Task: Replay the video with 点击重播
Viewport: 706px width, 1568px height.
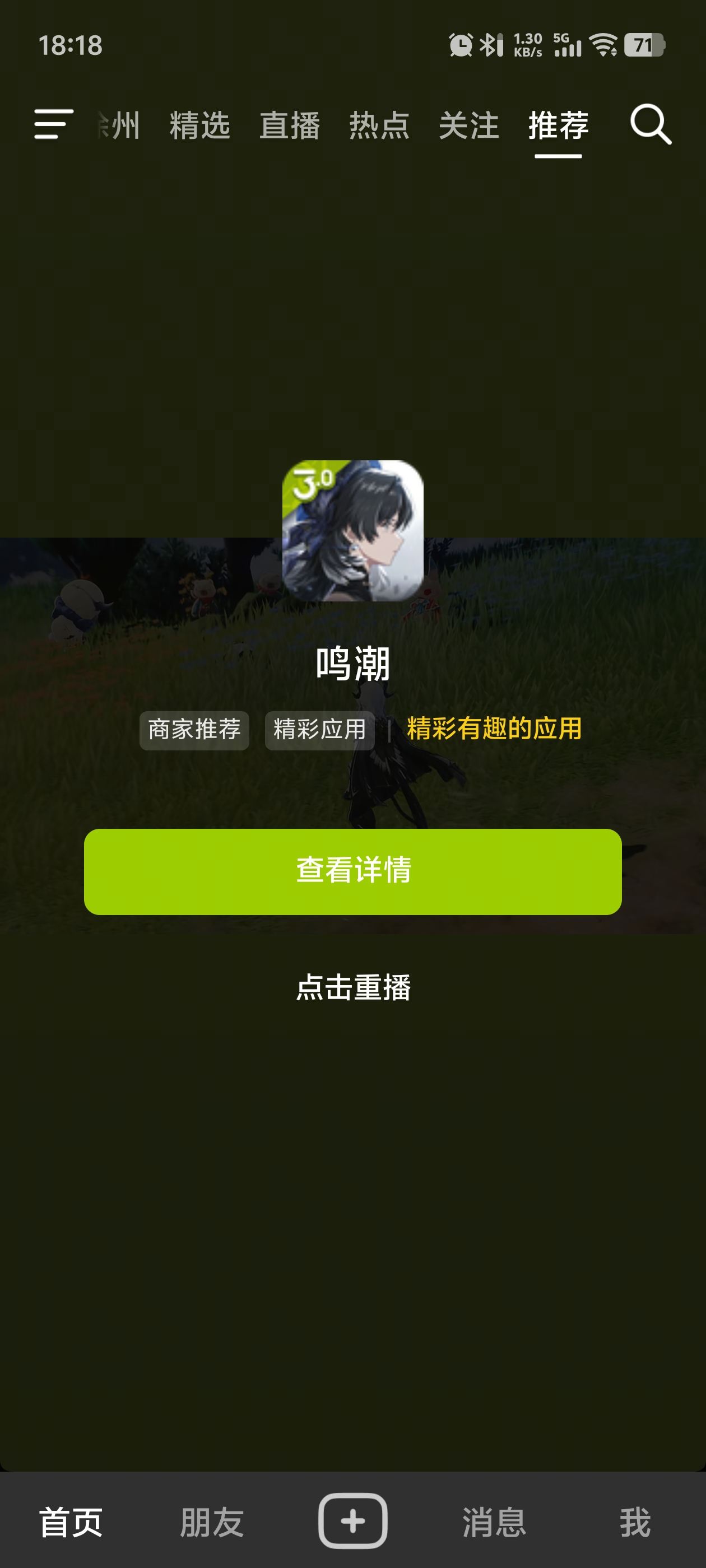Action: tap(352, 987)
